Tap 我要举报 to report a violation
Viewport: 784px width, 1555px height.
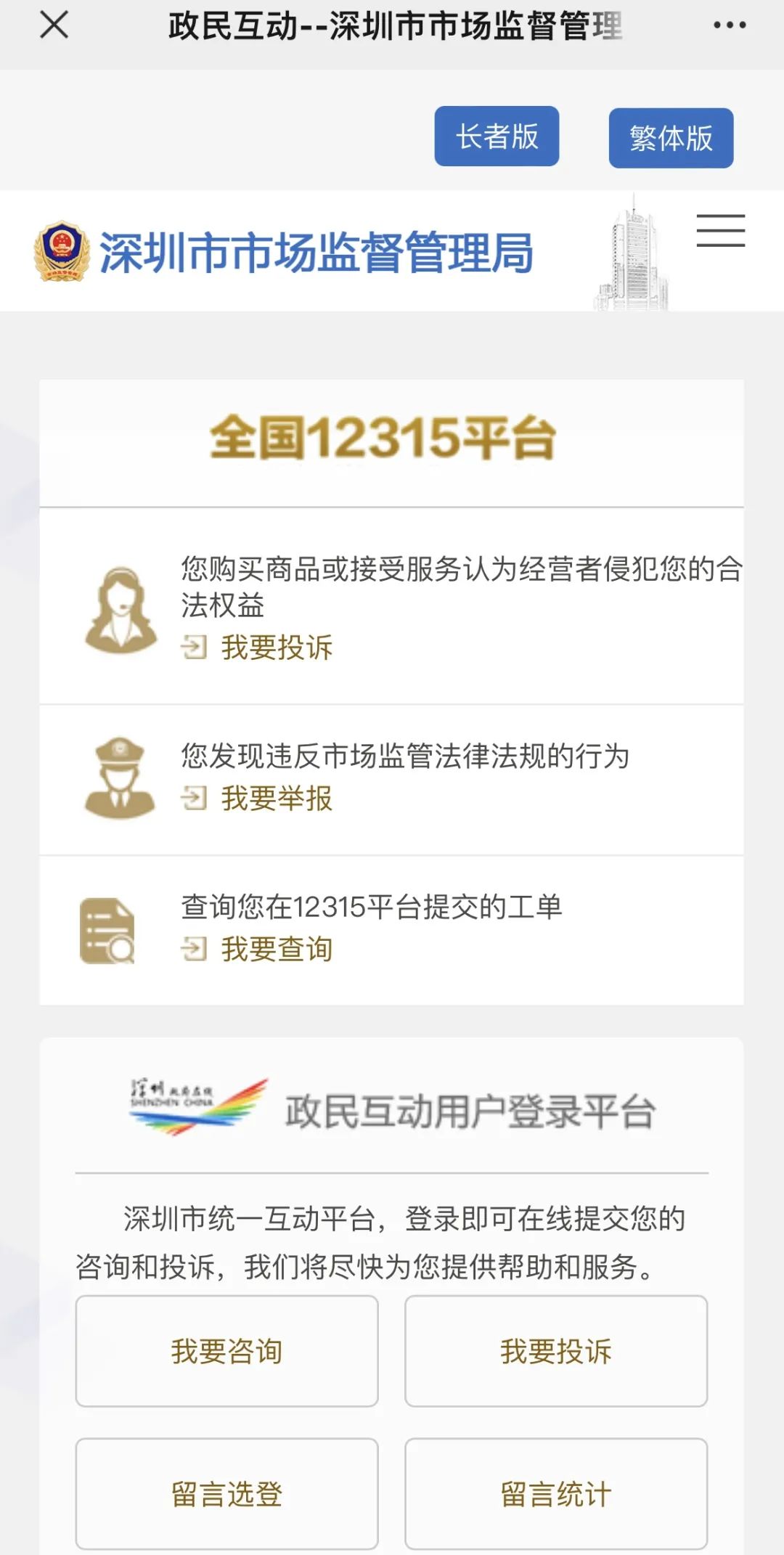click(x=276, y=799)
